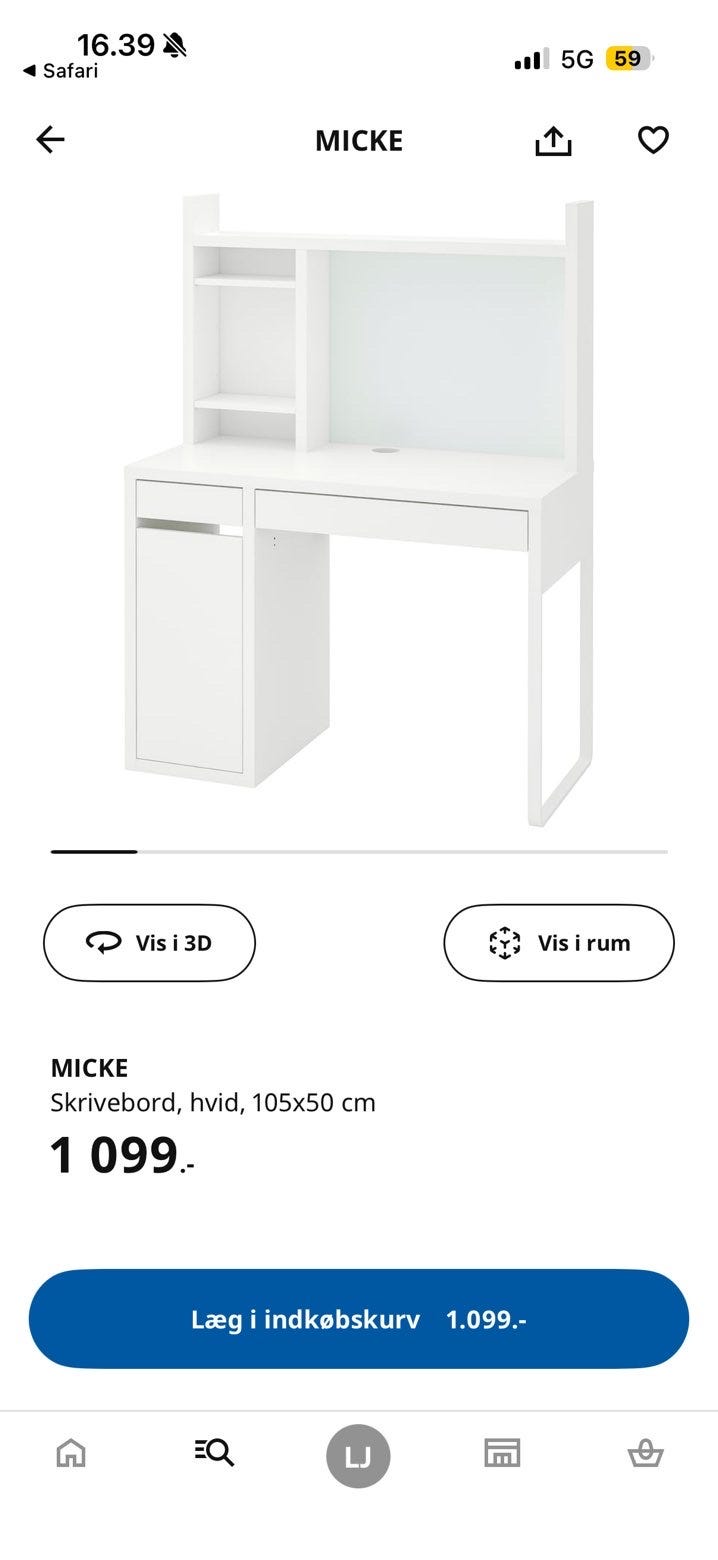
Task: Open the LJ profile tab
Action: [x=358, y=1456]
